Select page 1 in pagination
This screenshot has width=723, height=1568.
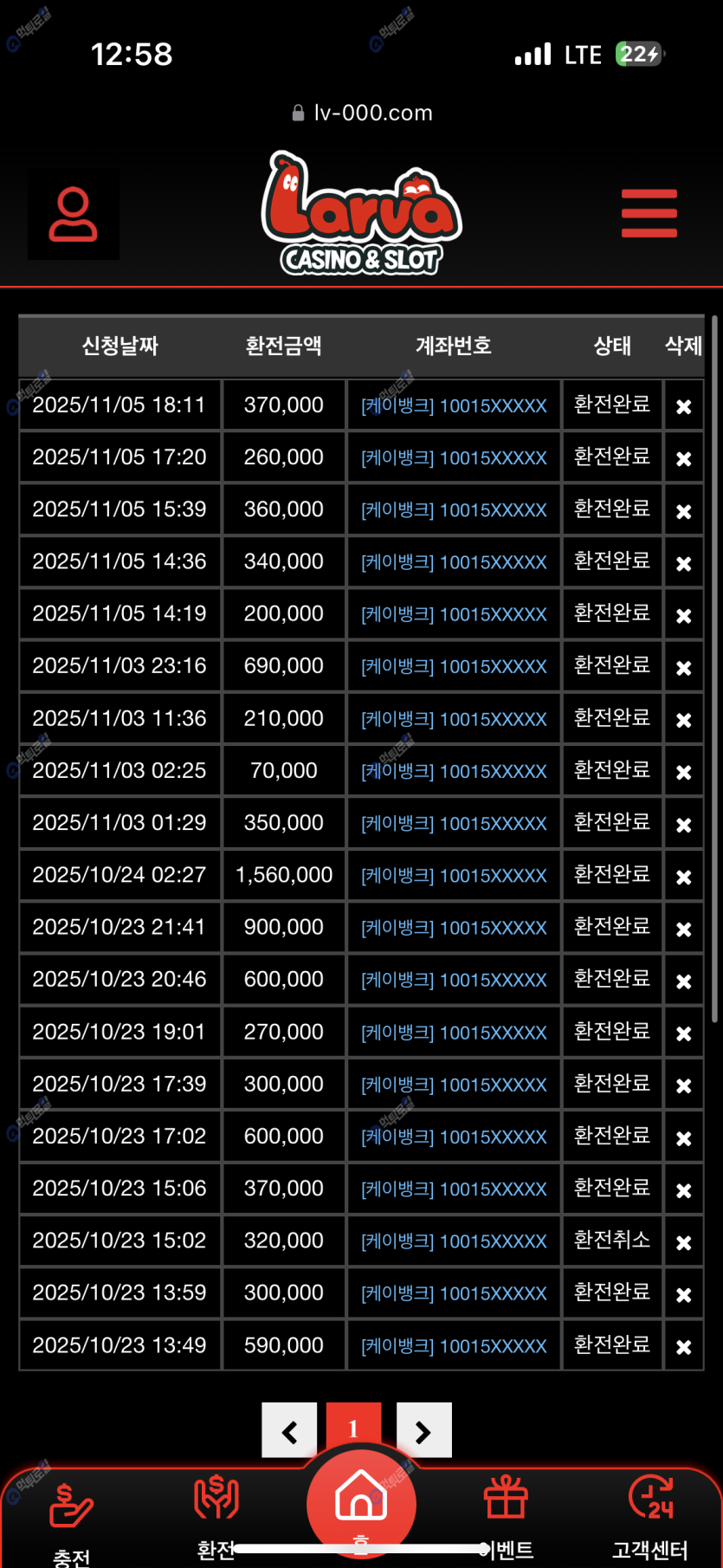(x=353, y=1428)
